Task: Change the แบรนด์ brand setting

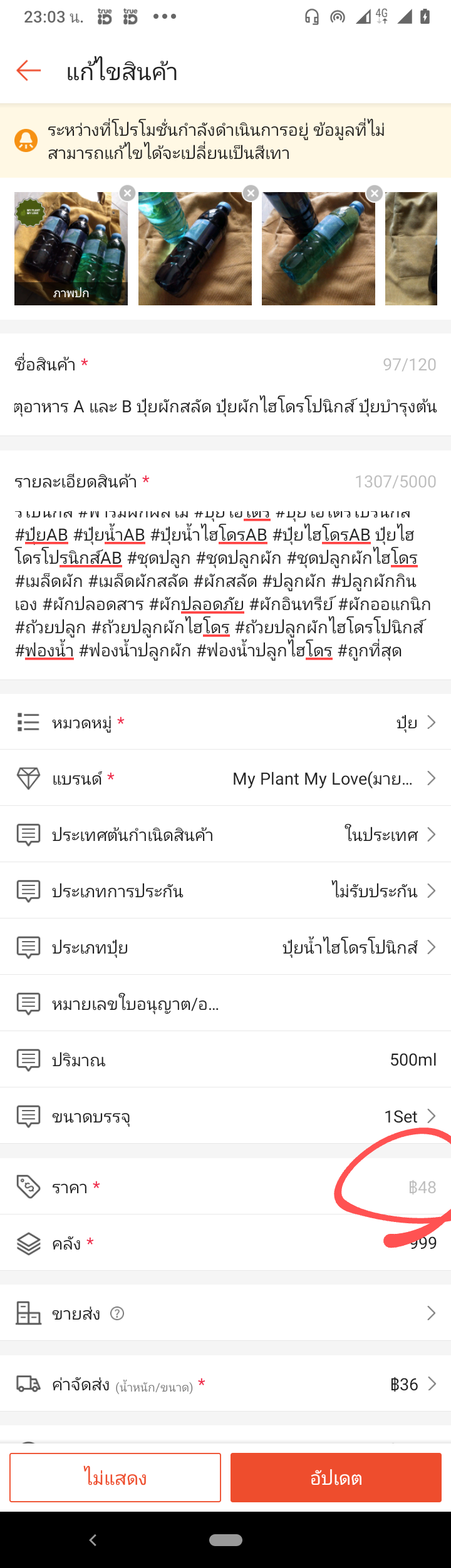Action: click(x=225, y=778)
